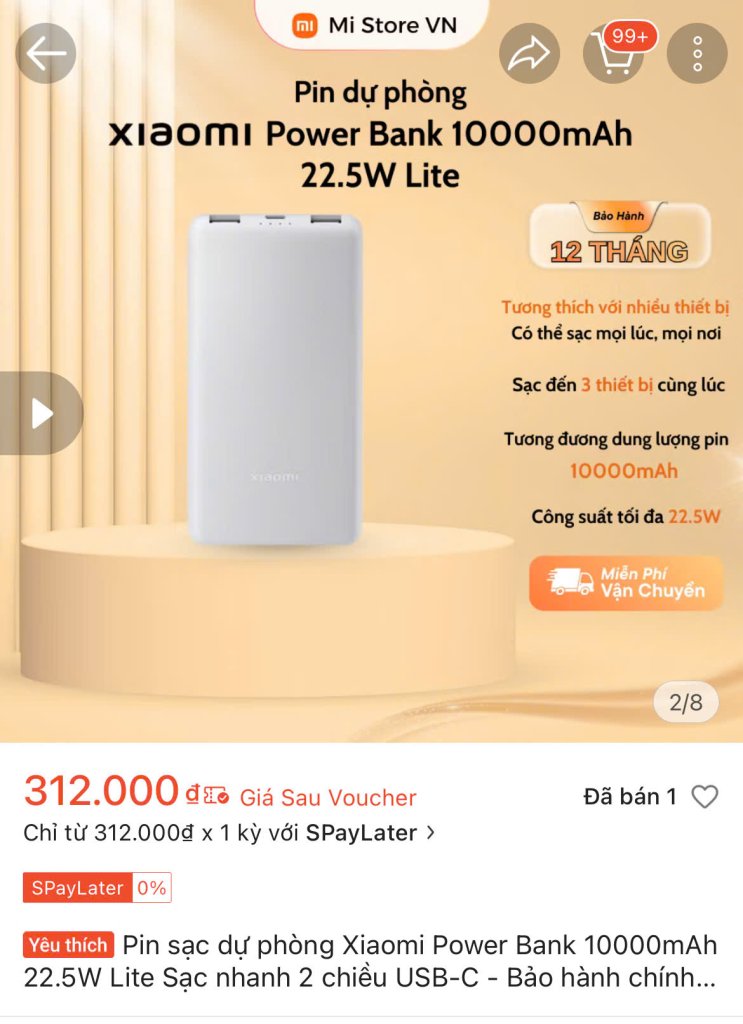Open the three-dot overflow menu
The width and height of the screenshot is (743, 1024).
697,54
